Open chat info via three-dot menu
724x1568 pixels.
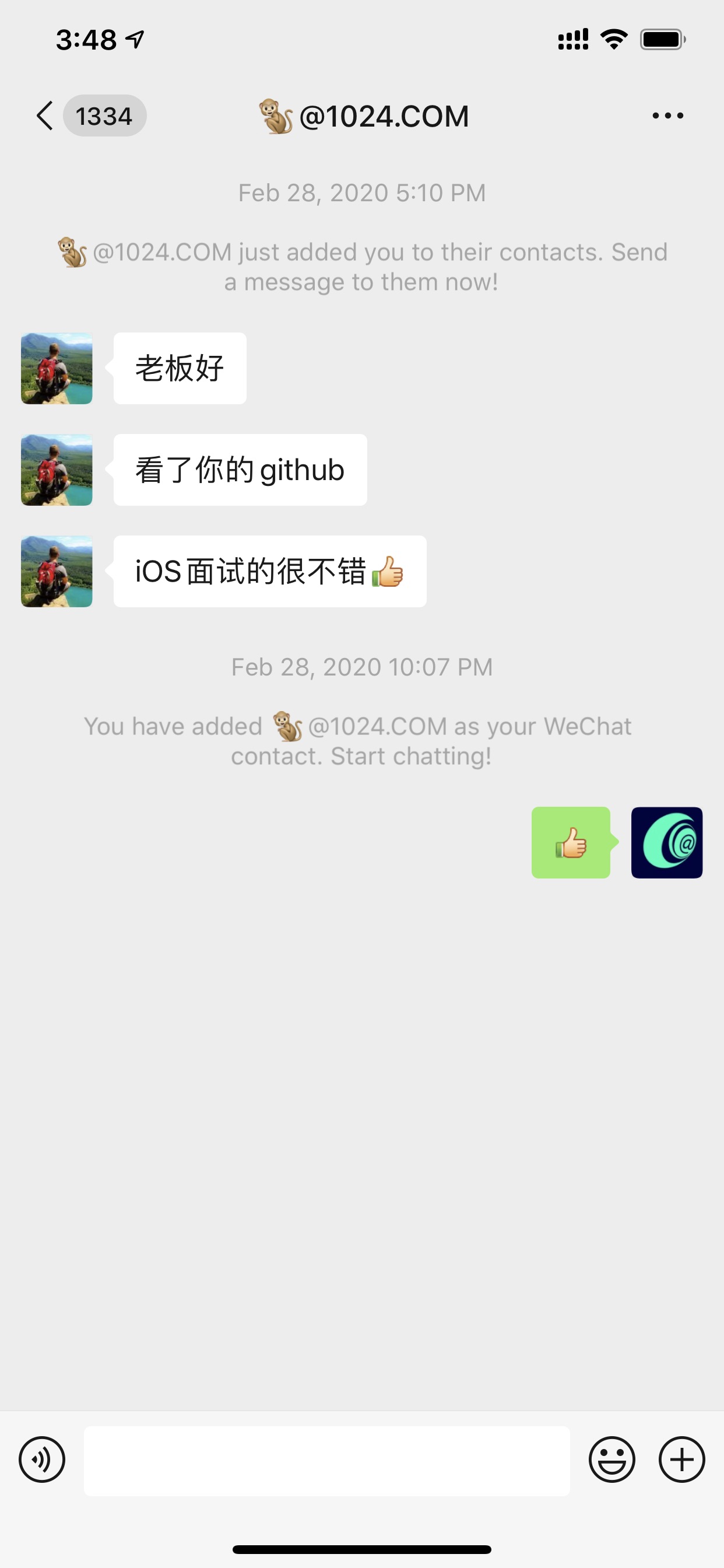tap(667, 116)
